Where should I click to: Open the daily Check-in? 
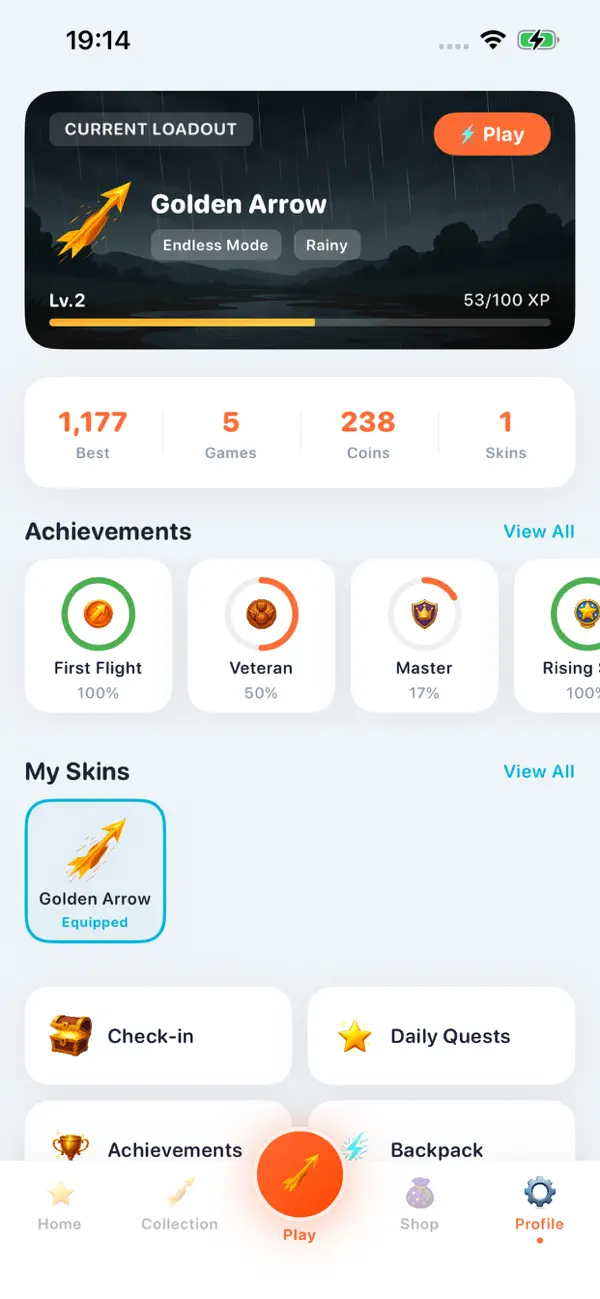pos(158,1036)
